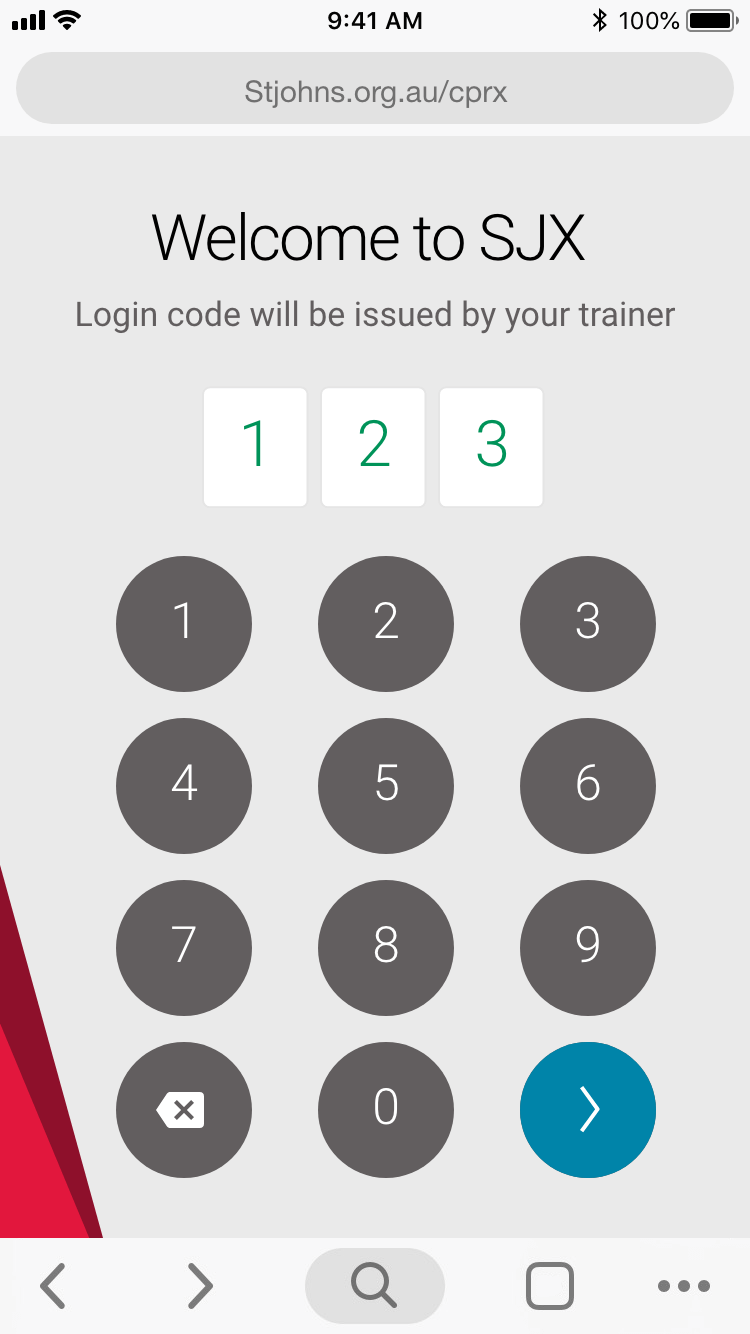Show open browser tabs
The height and width of the screenshot is (1334, 750).
pyautogui.click(x=550, y=1286)
